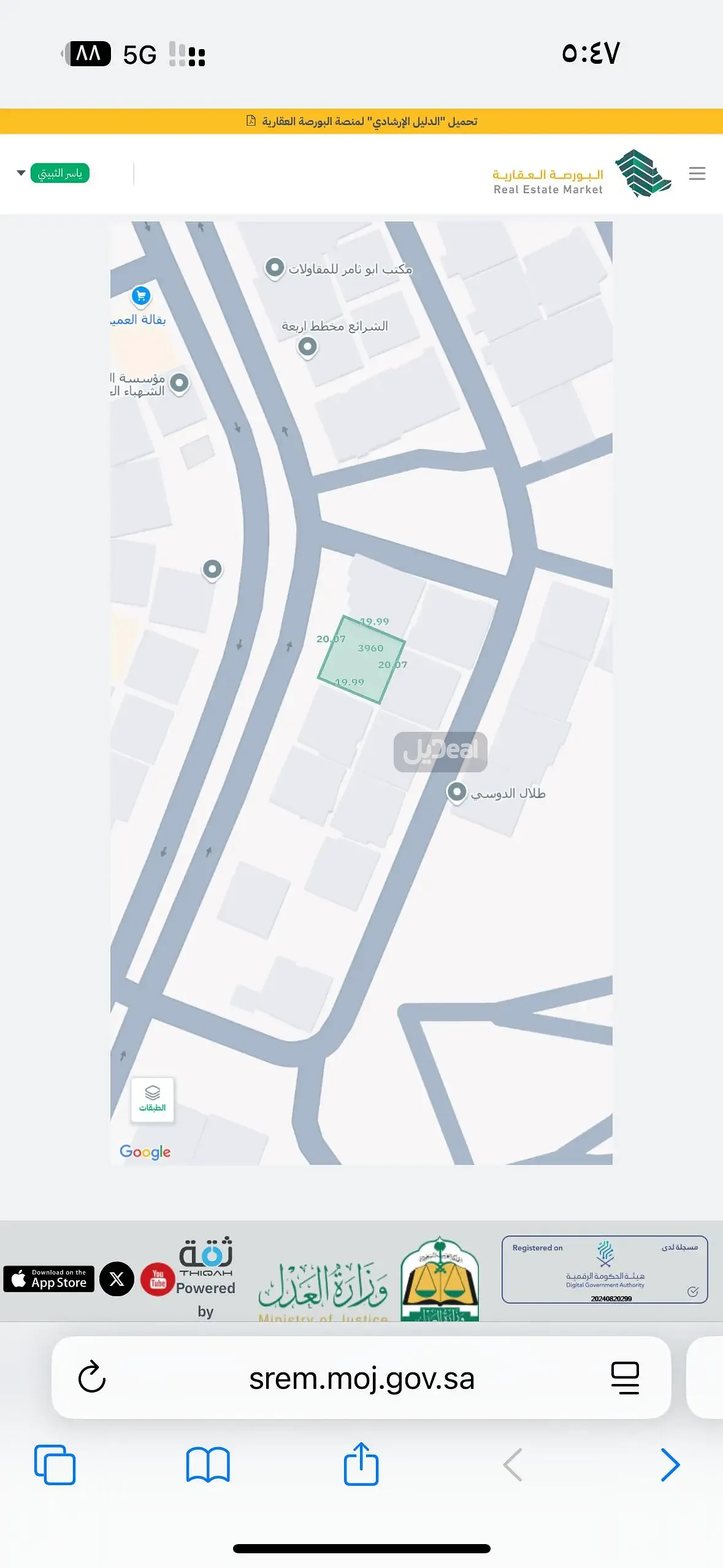Open the YouTube channel link
Image resolution: width=723 pixels, height=1568 pixels.
coord(158,1279)
